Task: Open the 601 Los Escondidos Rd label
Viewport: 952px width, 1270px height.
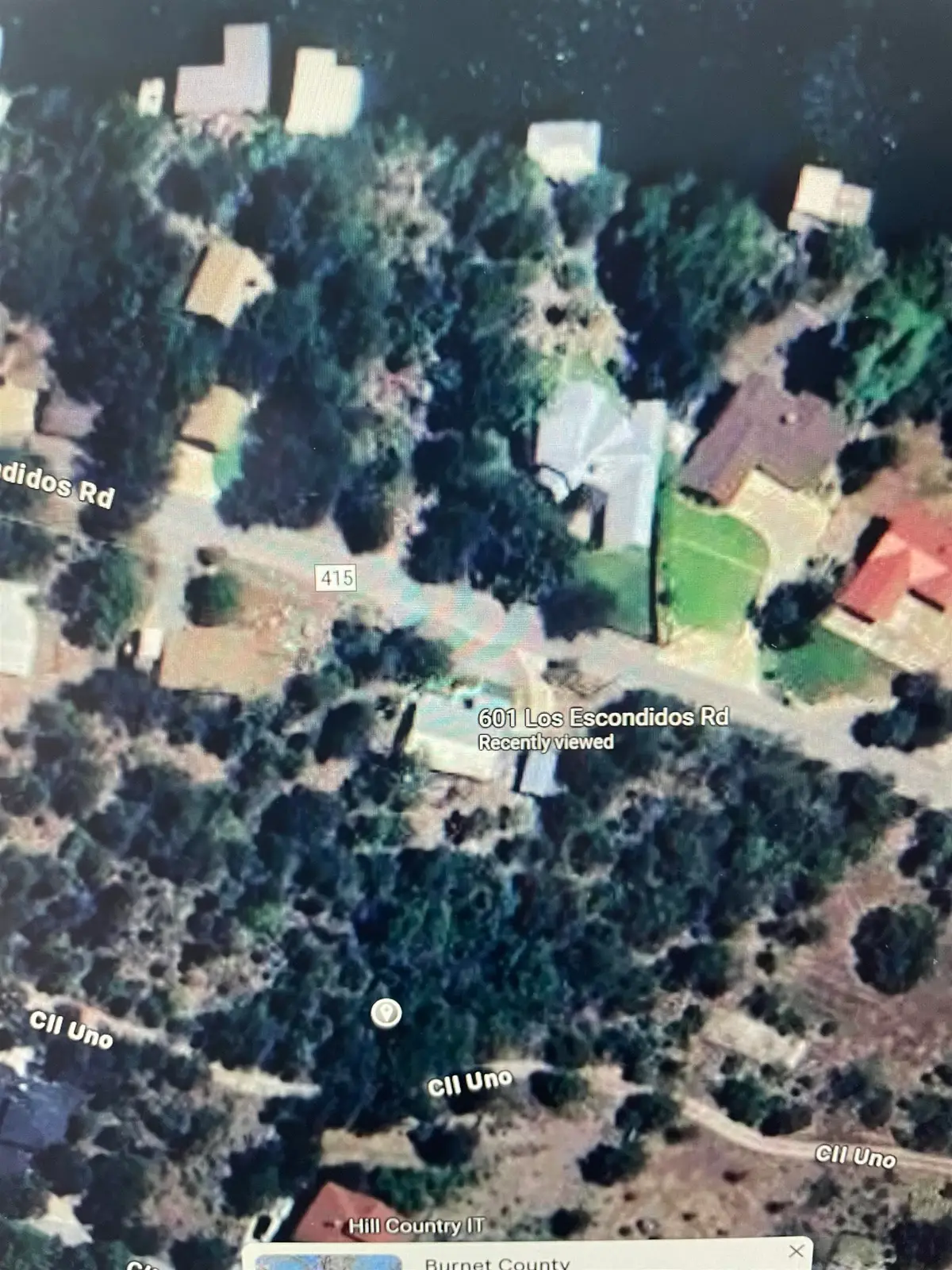Action: coord(603,718)
